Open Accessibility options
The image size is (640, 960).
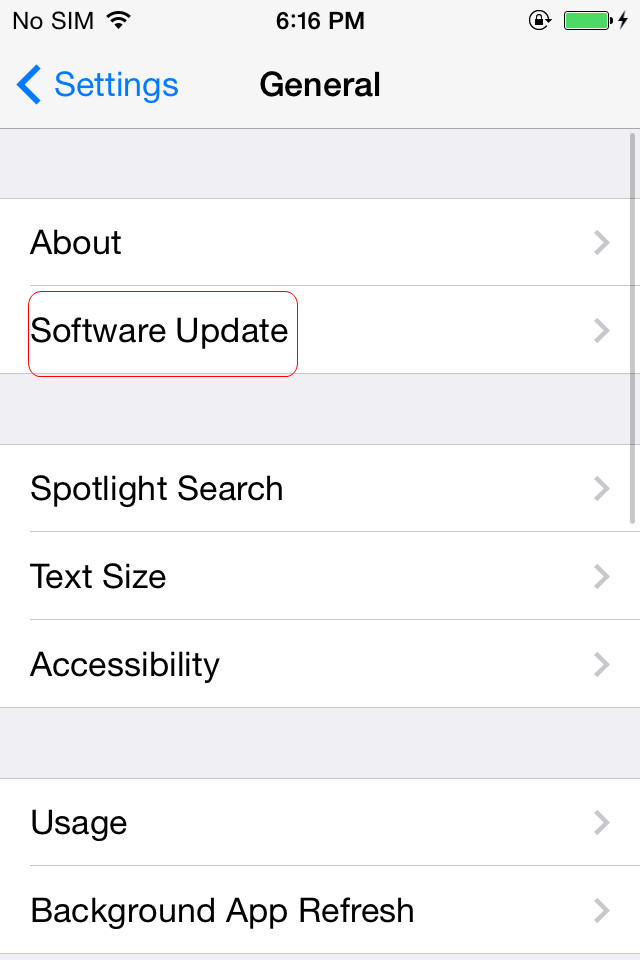tap(320, 665)
